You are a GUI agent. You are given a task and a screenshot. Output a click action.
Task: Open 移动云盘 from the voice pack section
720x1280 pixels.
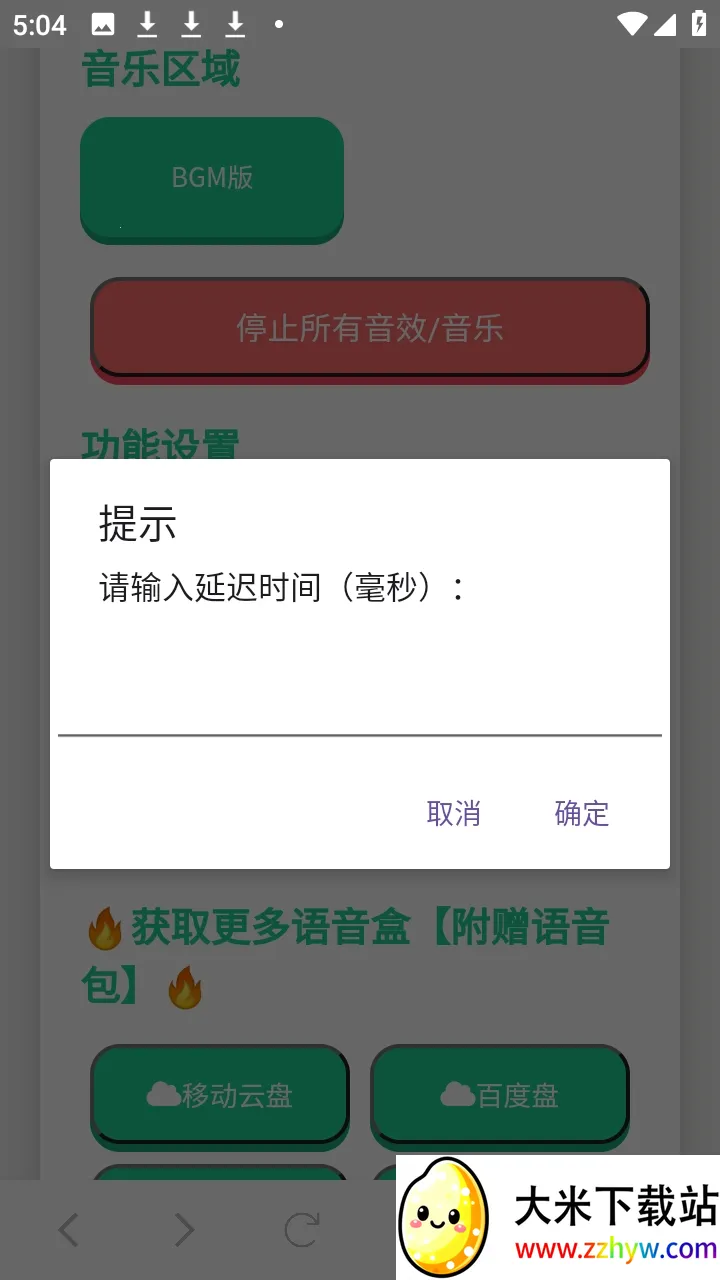coord(219,1096)
